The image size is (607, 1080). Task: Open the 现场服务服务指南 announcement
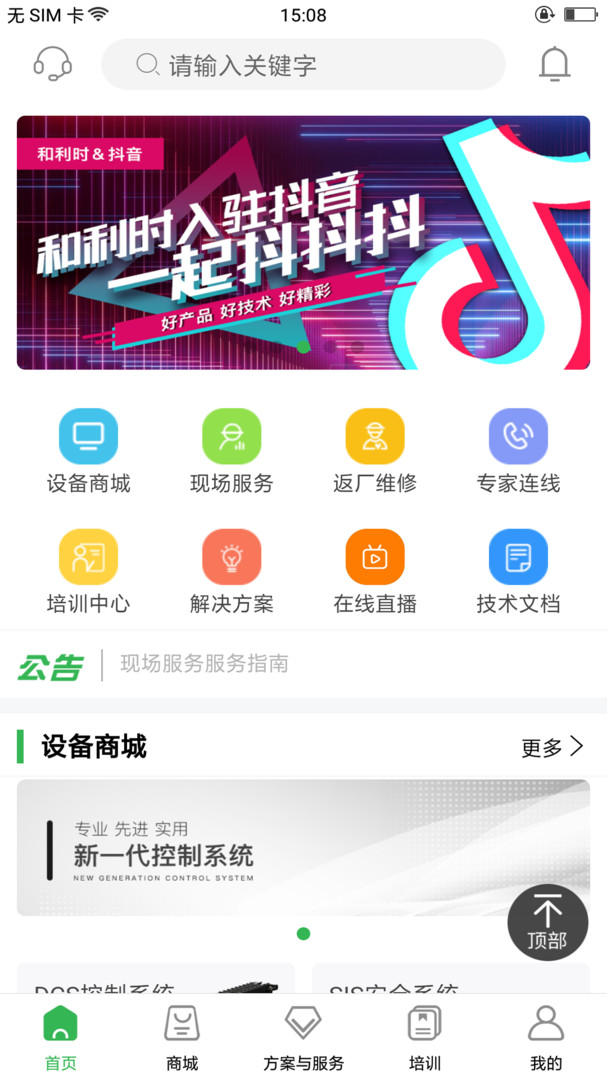pyautogui.click(x=205, y=664)
